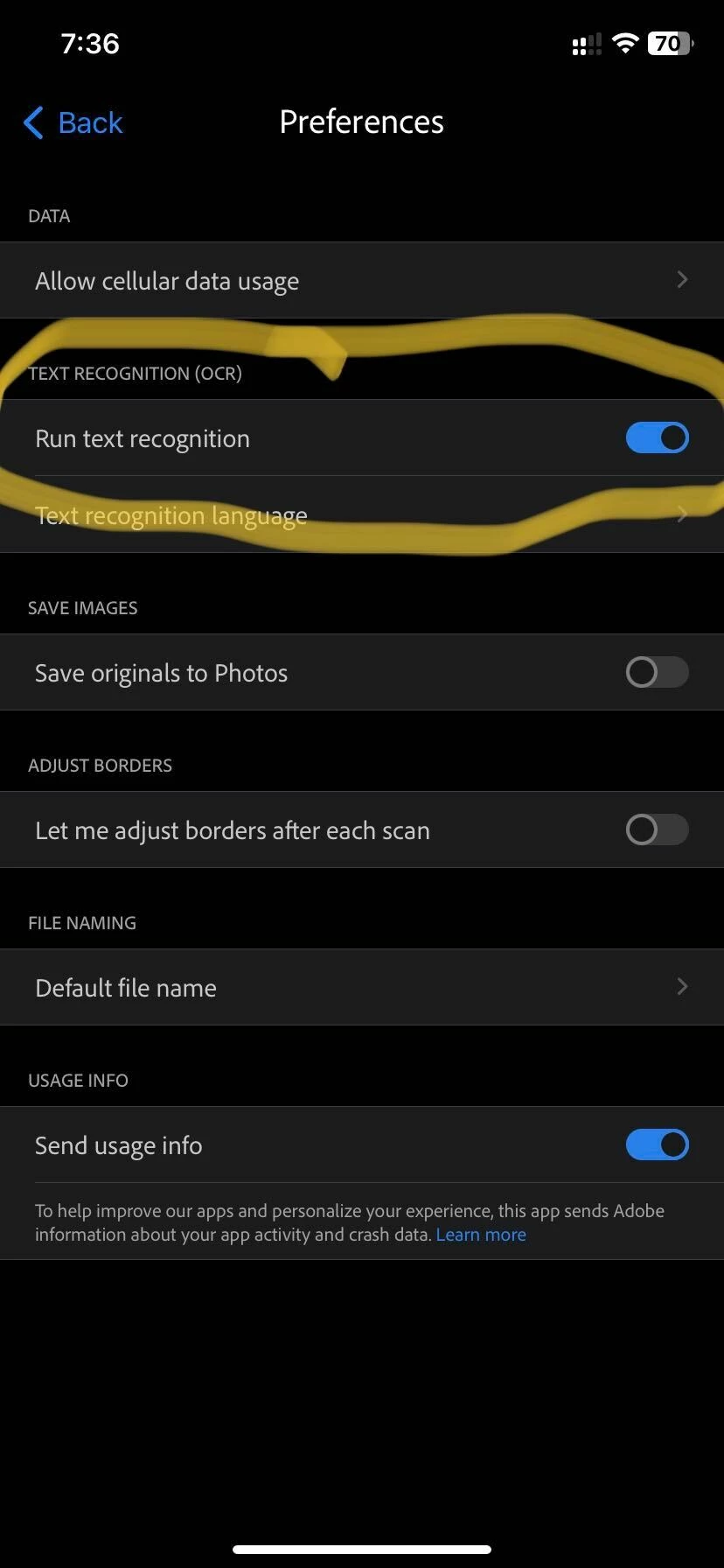The width and height of the screenshot is (724, 1568).
Task: Toggle adjust borders after each scan
Action: [x=657, y=829]
